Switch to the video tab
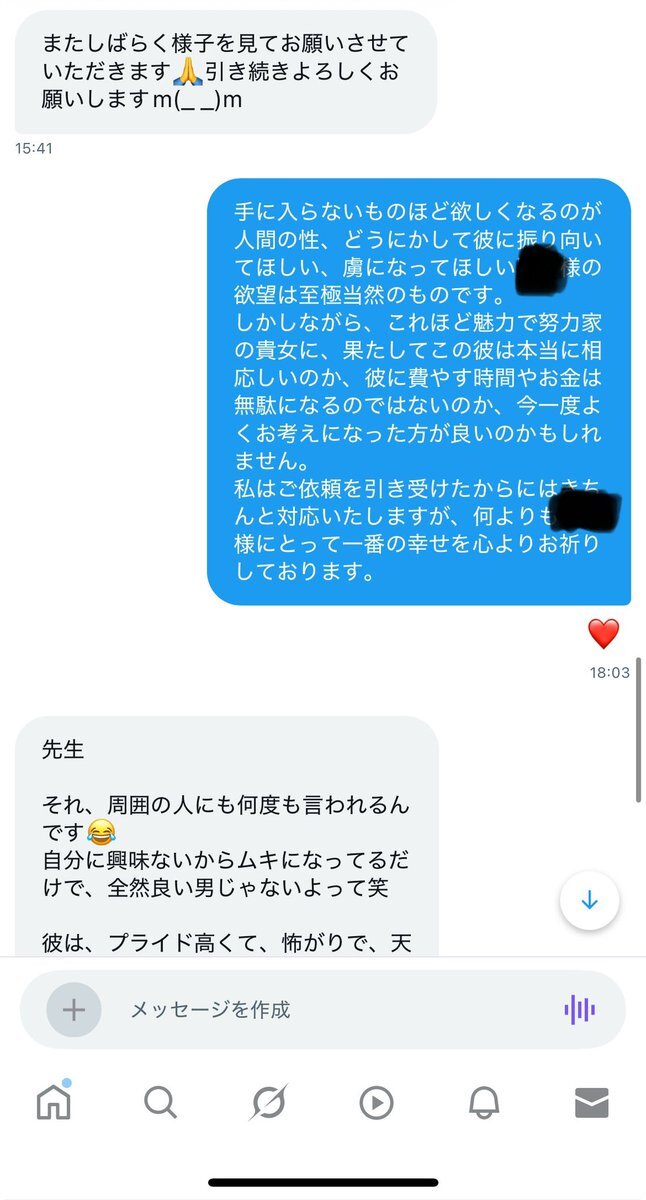This screenshot has width=646, height=1200. [376, 1102]
